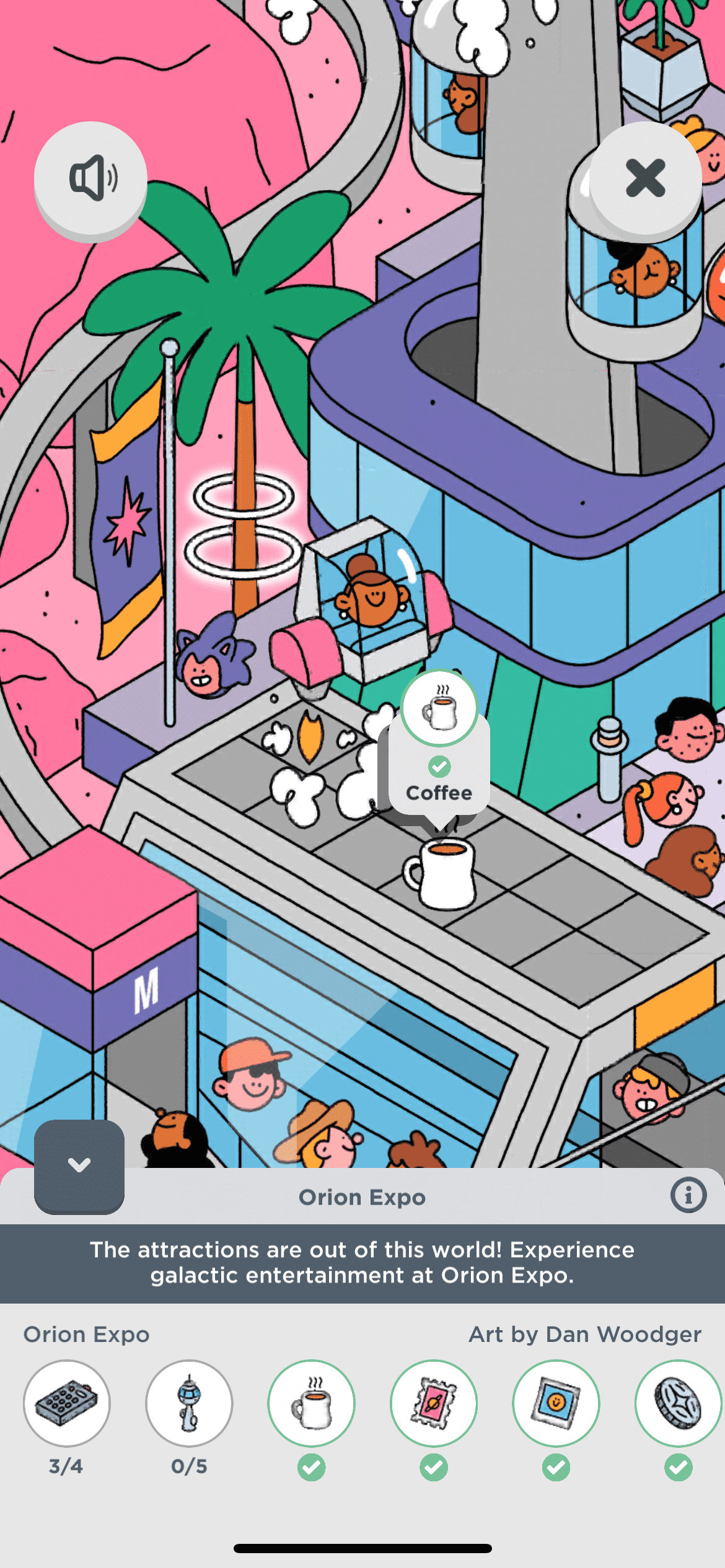Image resolution: width=725 pixels, height=1568 pixels.
Task: Close the Orion Expo scene
Action: [x=645, y=178]
